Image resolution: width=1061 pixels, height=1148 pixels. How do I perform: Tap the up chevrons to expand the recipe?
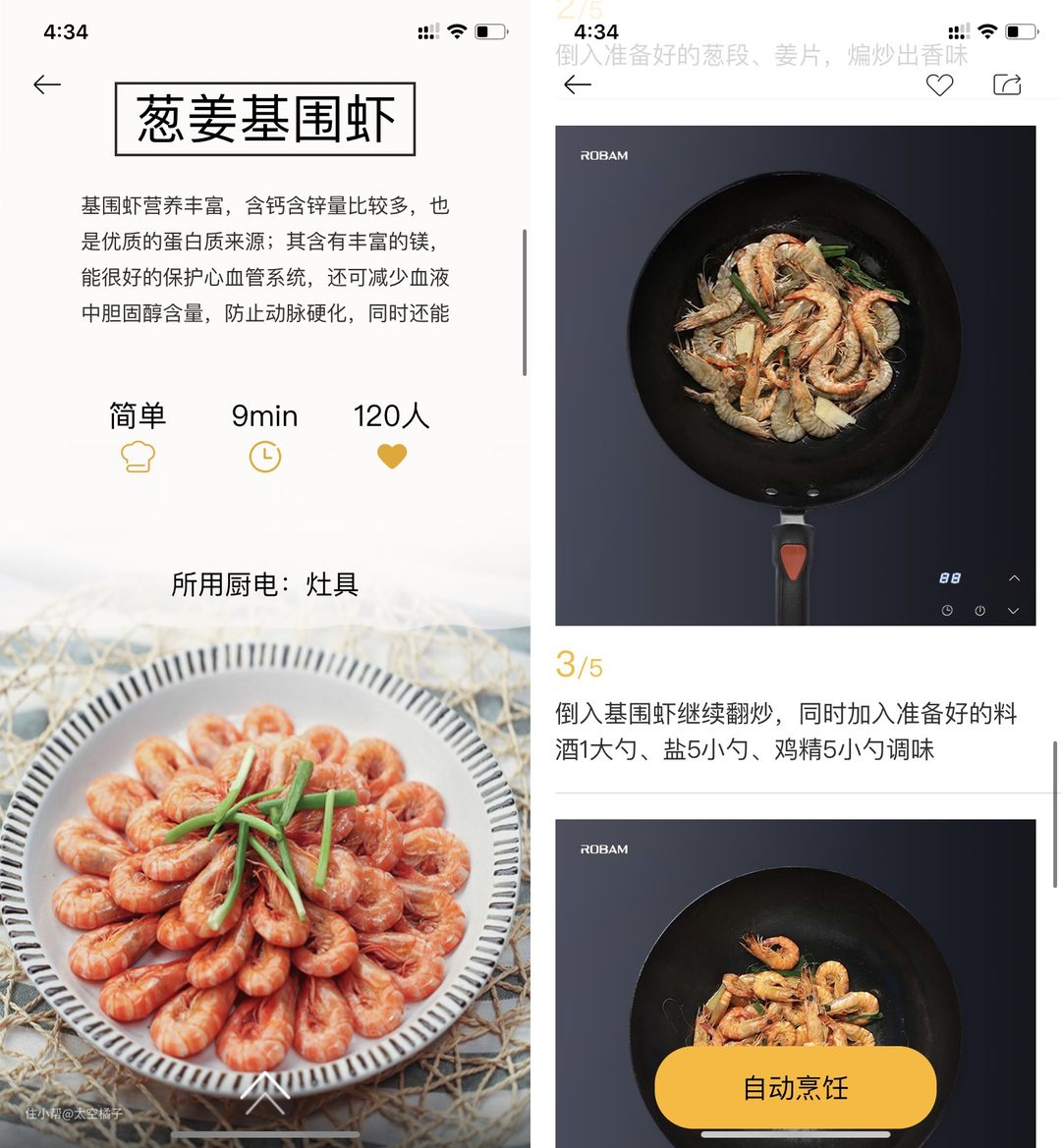[x=264, y=1092]
